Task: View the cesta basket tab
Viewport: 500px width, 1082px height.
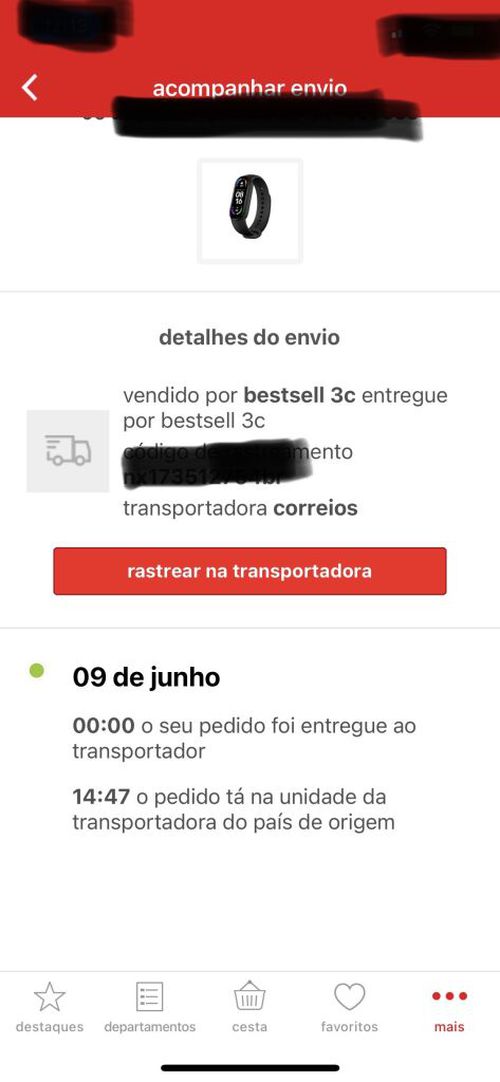Action: [250, 1007]
